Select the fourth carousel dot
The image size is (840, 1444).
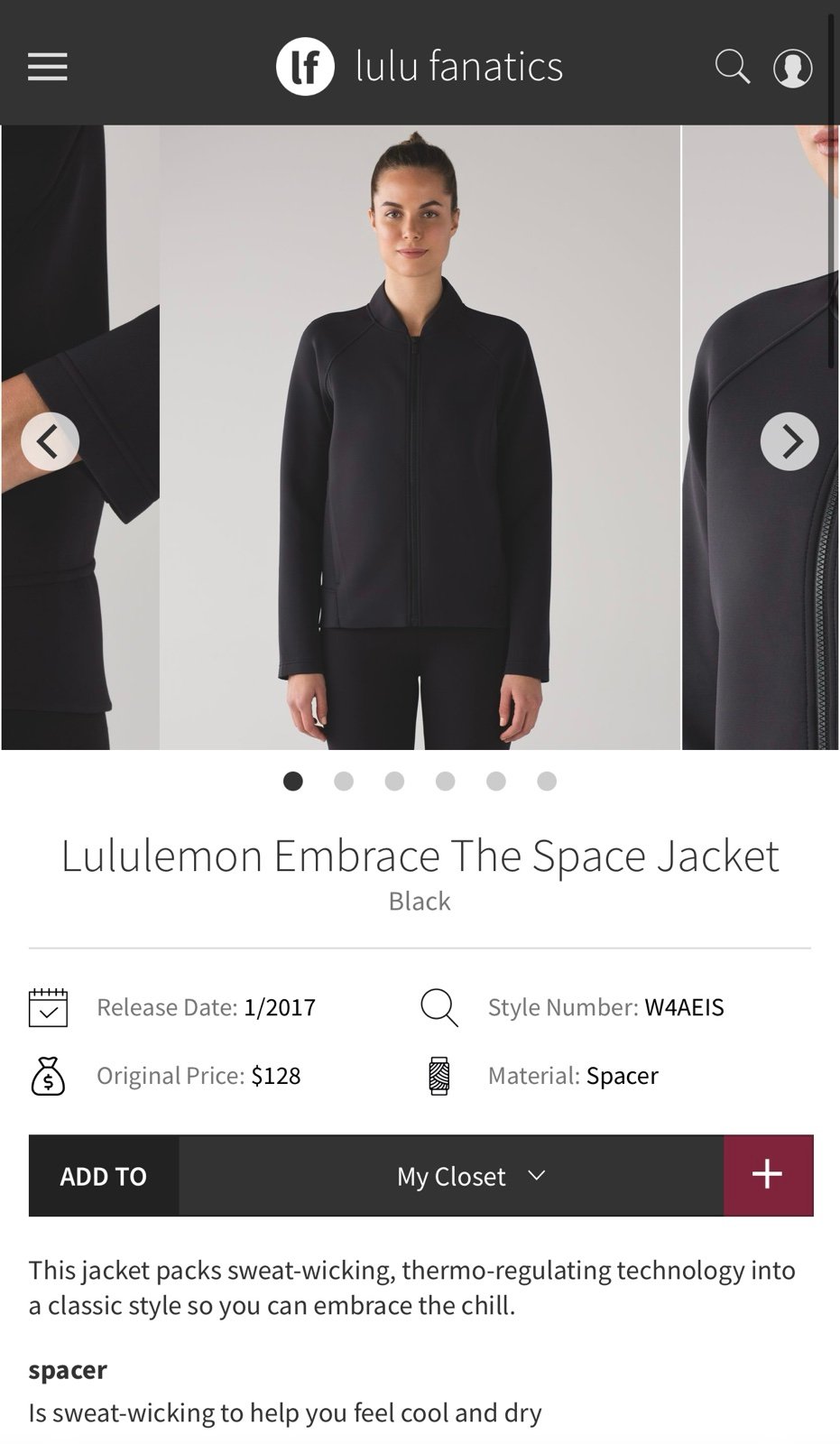pyautogui.click(x=445, y=781)
